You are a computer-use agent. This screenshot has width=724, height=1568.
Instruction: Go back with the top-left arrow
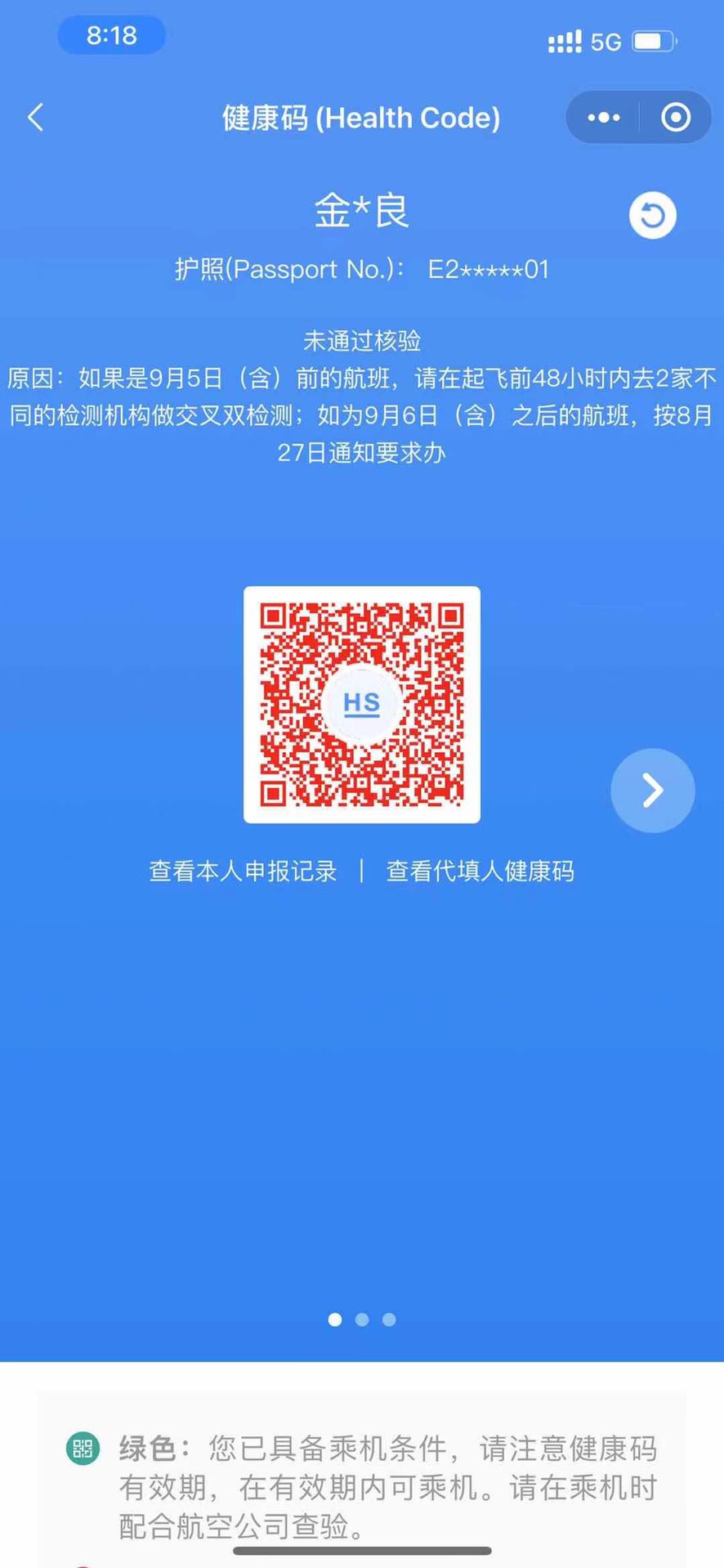[x=35, y=118]
